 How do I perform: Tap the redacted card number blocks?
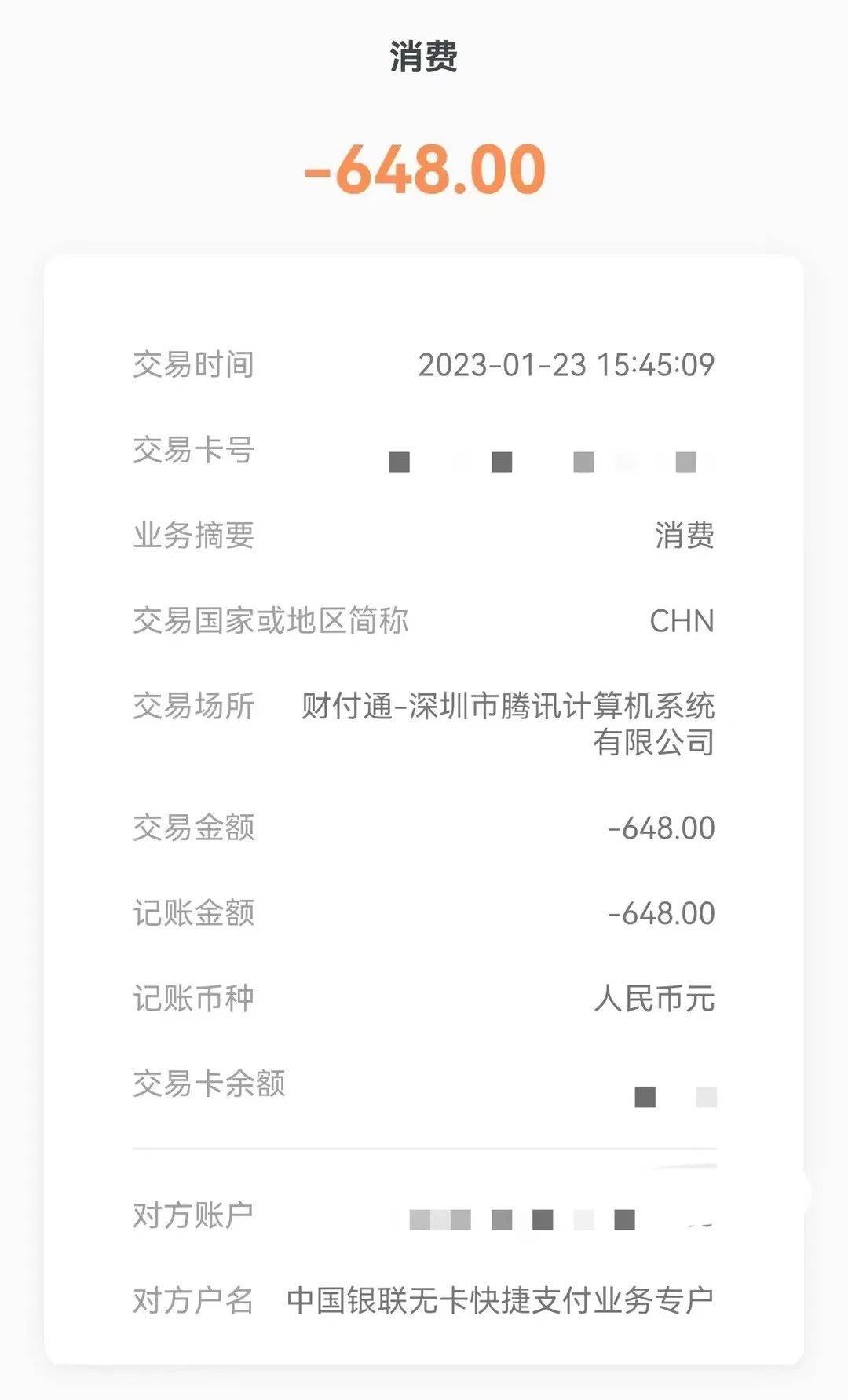point(542,463)
